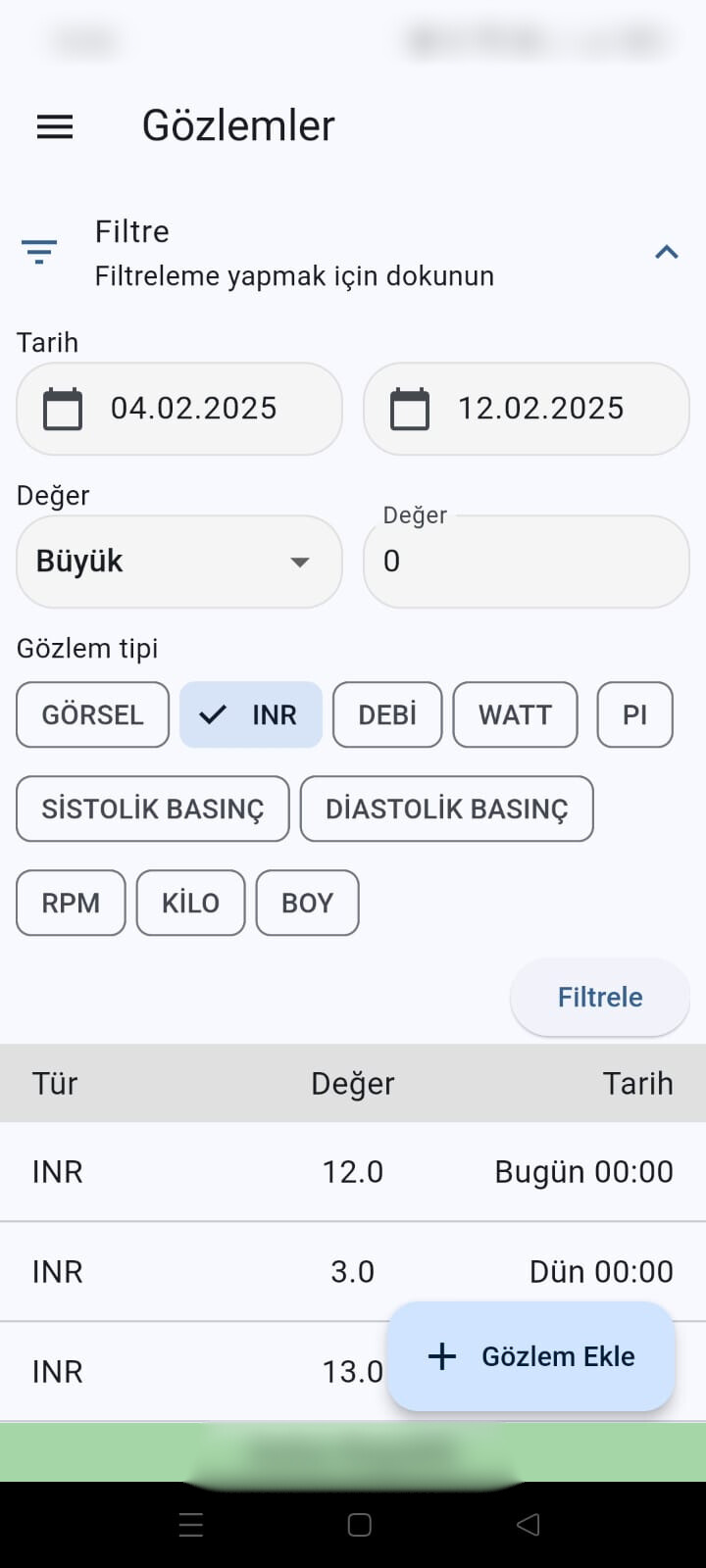
Task: Select the DEBİ chip
Action: click(x=387, y=714)
